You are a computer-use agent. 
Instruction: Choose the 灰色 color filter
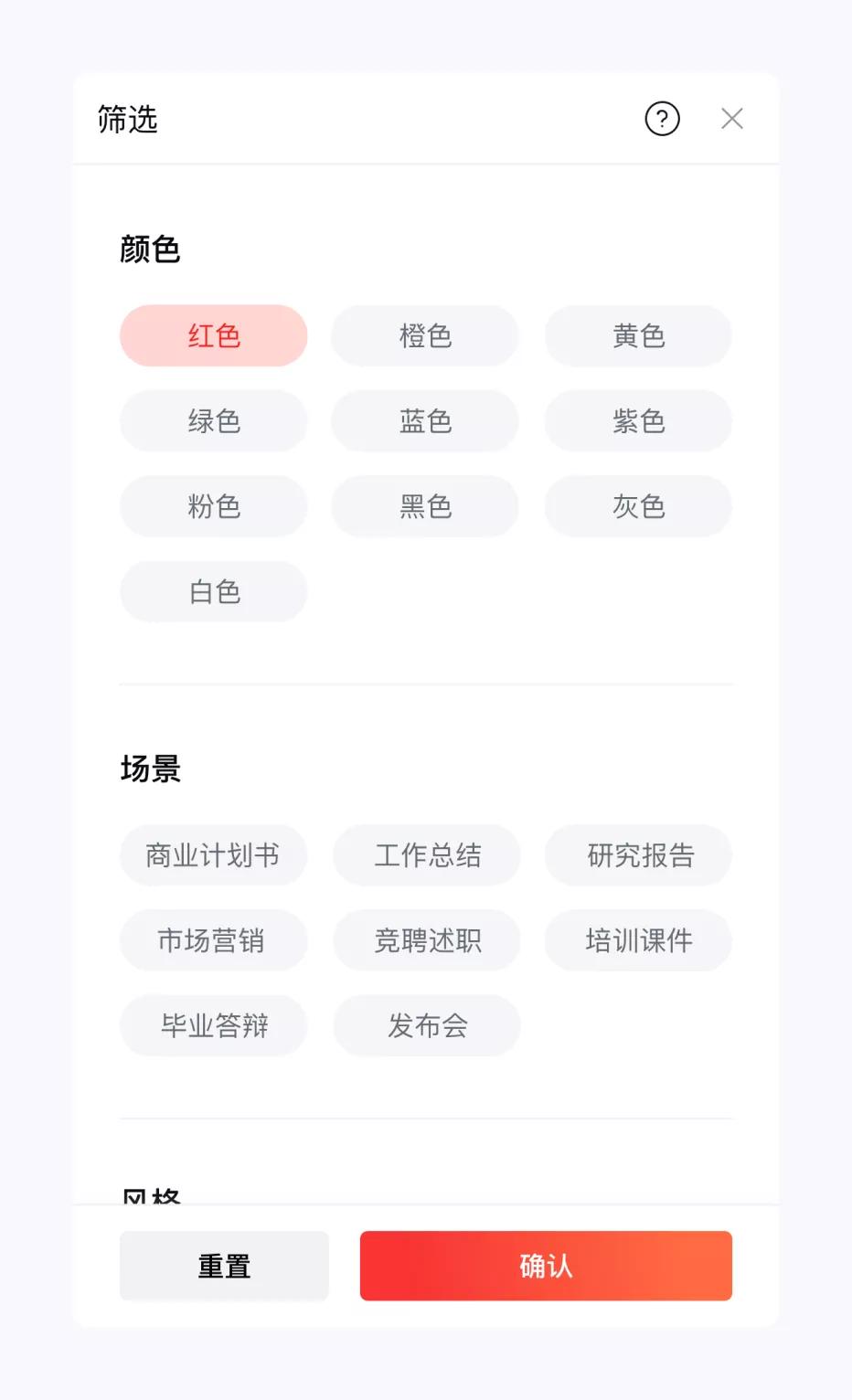click(637, 506)
